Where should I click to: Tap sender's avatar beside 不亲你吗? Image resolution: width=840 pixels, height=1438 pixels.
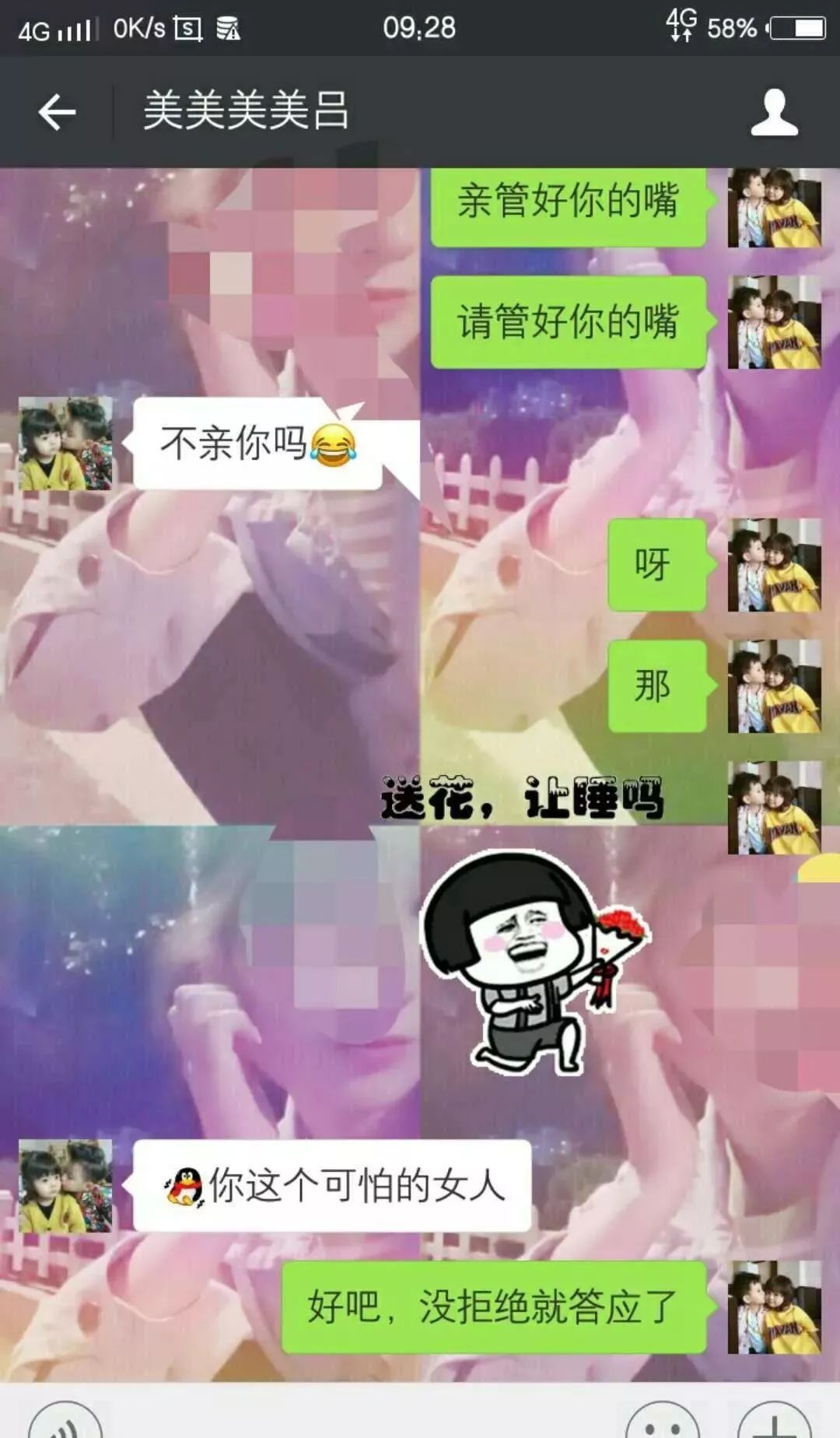(x=65, y=444)
